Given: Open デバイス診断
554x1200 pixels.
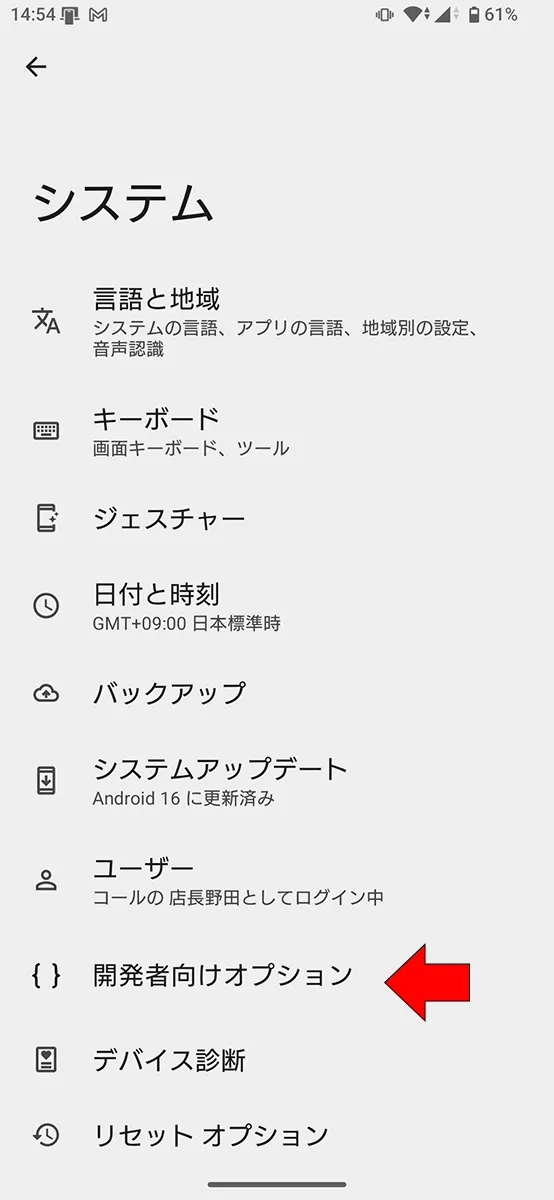Looking at the screenshot, I should click(277, 1060).
